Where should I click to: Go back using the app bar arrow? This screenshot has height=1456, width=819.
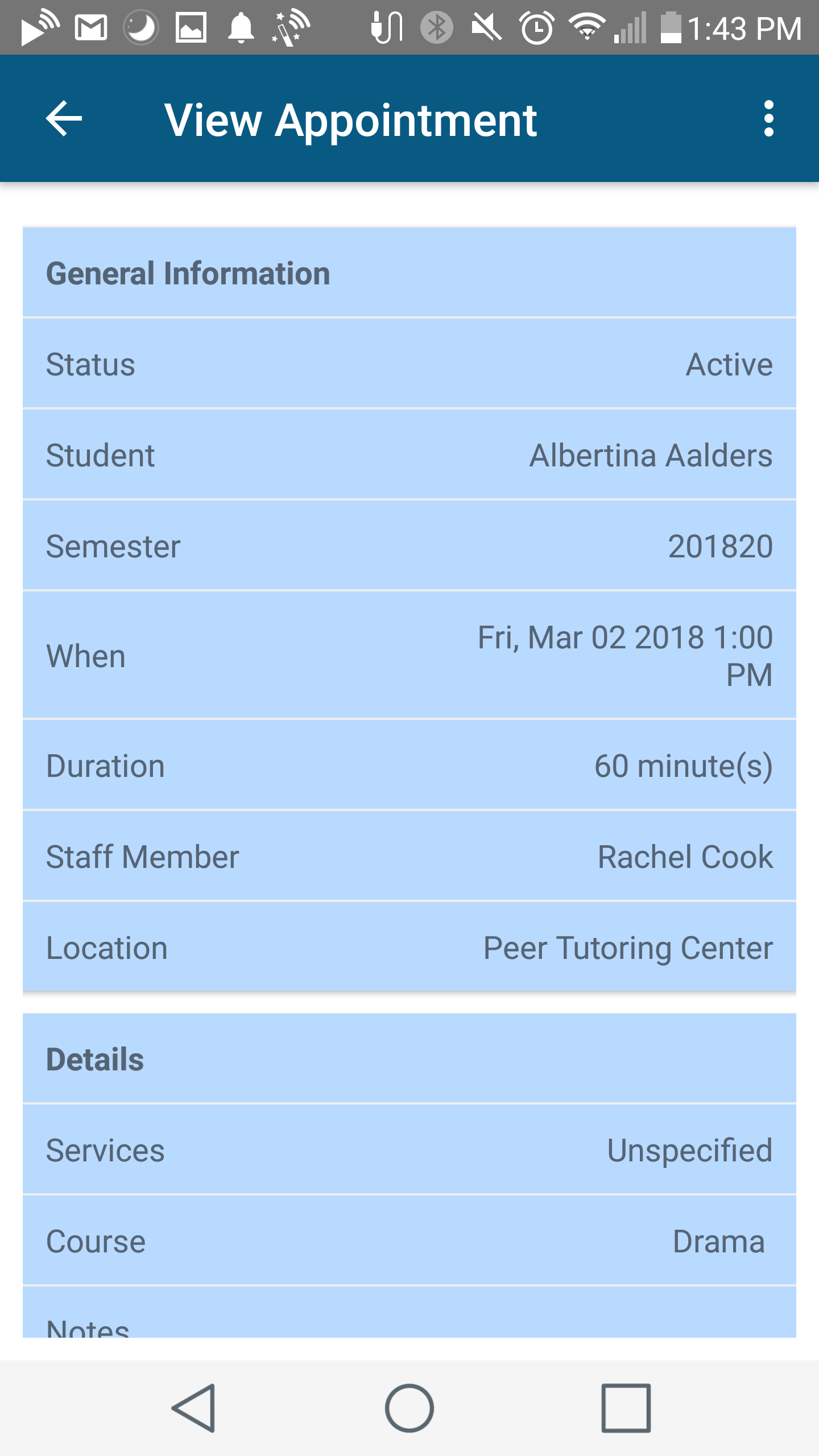coord(64,119)
